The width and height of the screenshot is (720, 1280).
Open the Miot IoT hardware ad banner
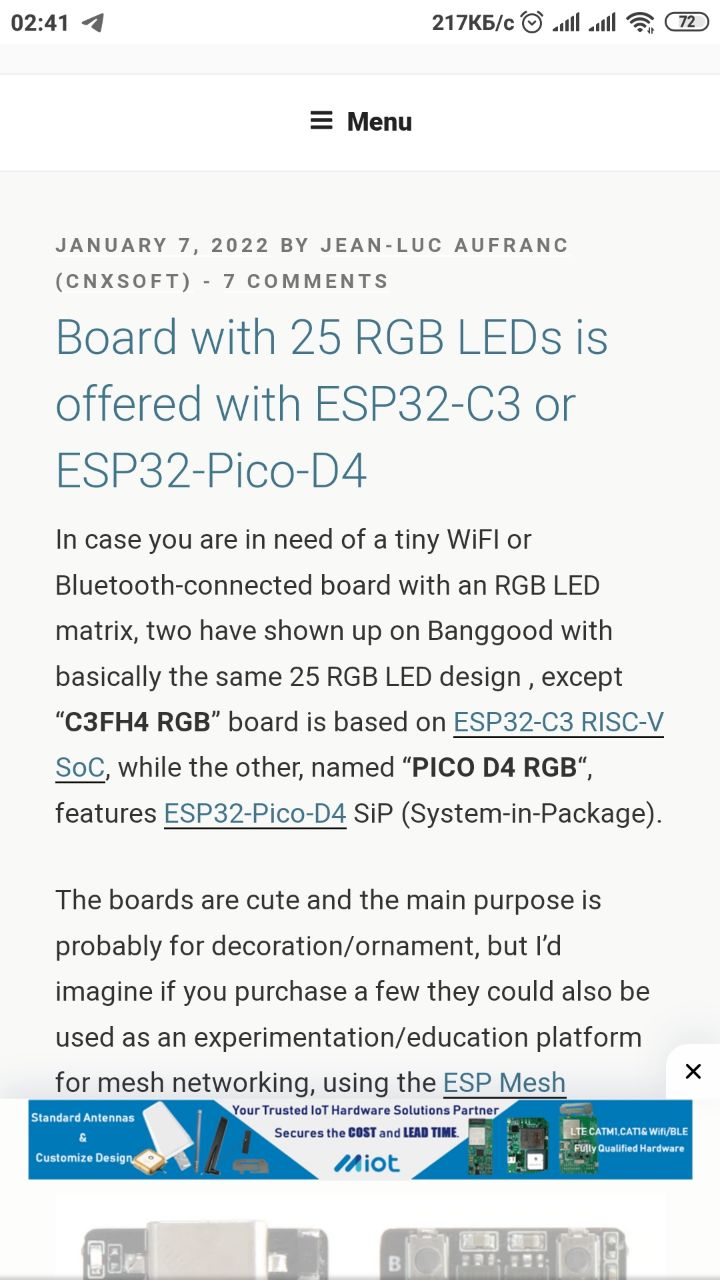pos(360,1140)
